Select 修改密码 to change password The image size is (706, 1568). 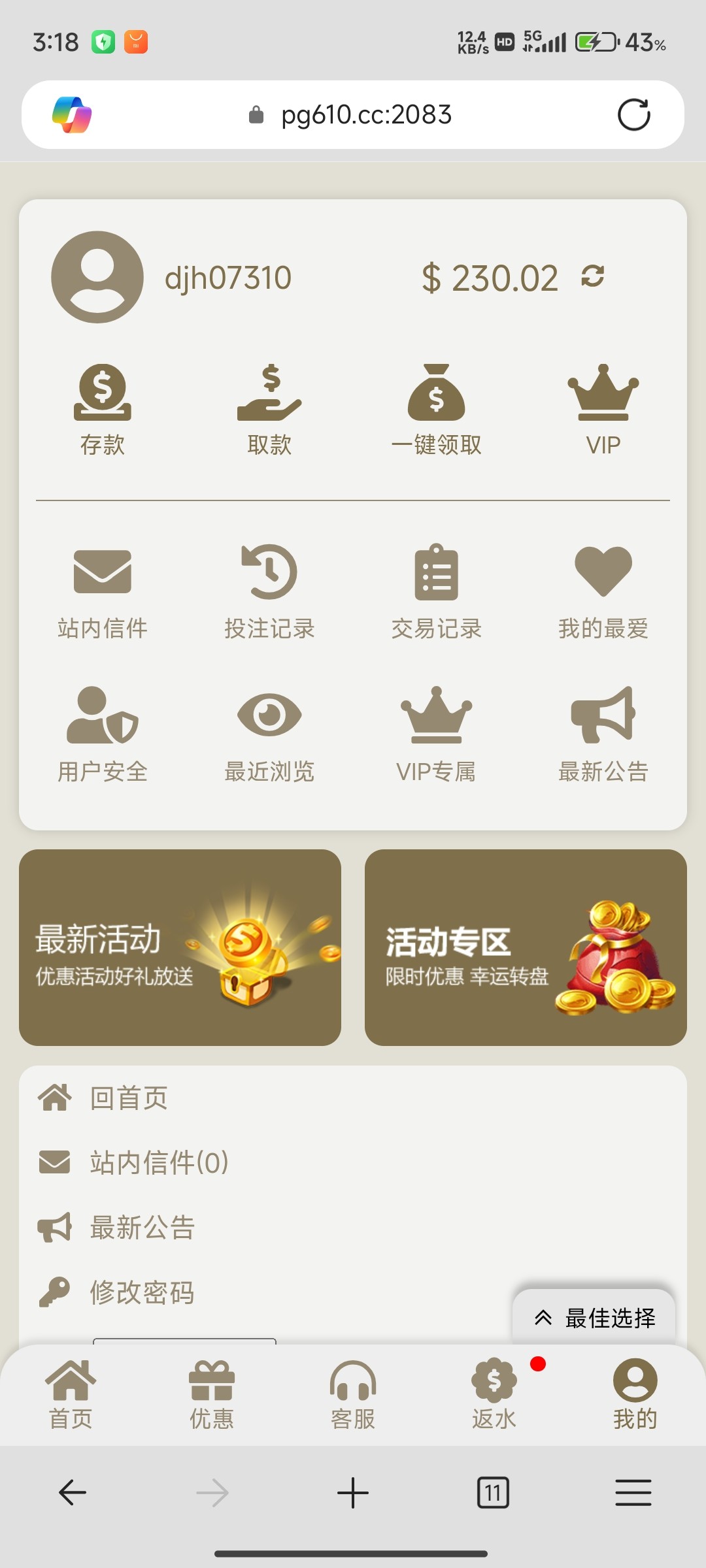[142, 1292]
